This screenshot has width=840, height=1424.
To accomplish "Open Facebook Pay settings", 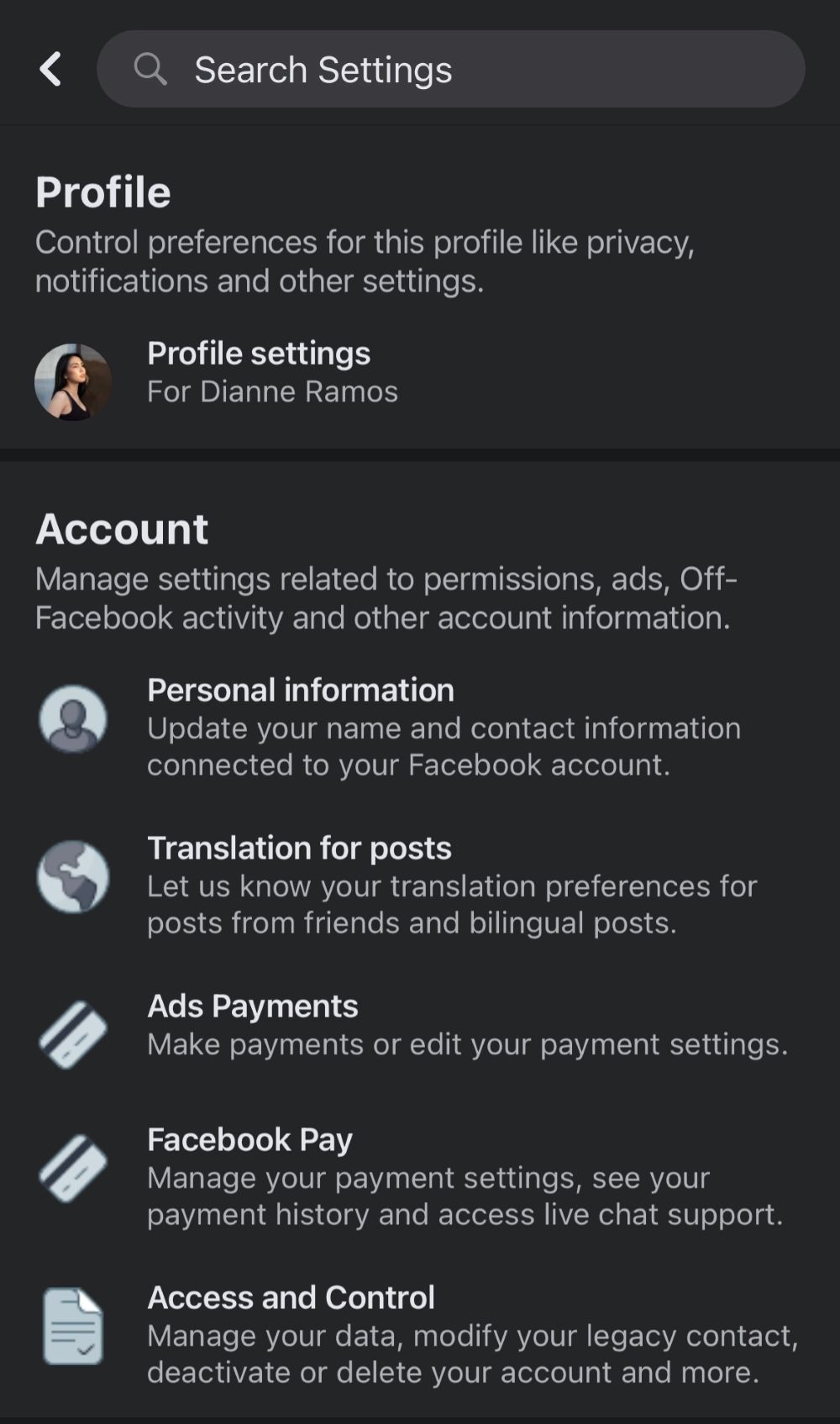I will [x=420, y=1176].
